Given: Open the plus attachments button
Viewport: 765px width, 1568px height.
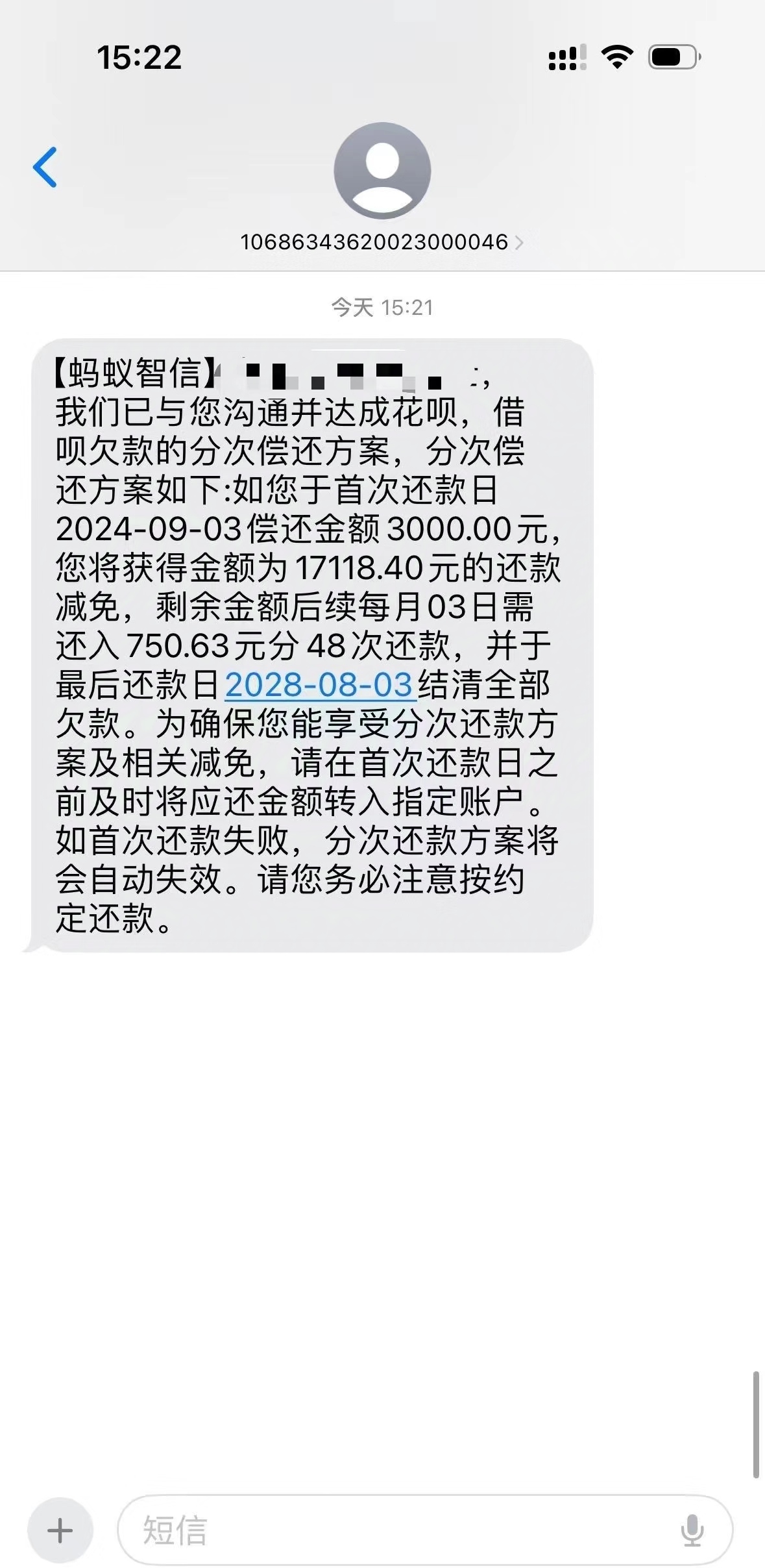Looking at the screenshot, I should coord(60,1530).
